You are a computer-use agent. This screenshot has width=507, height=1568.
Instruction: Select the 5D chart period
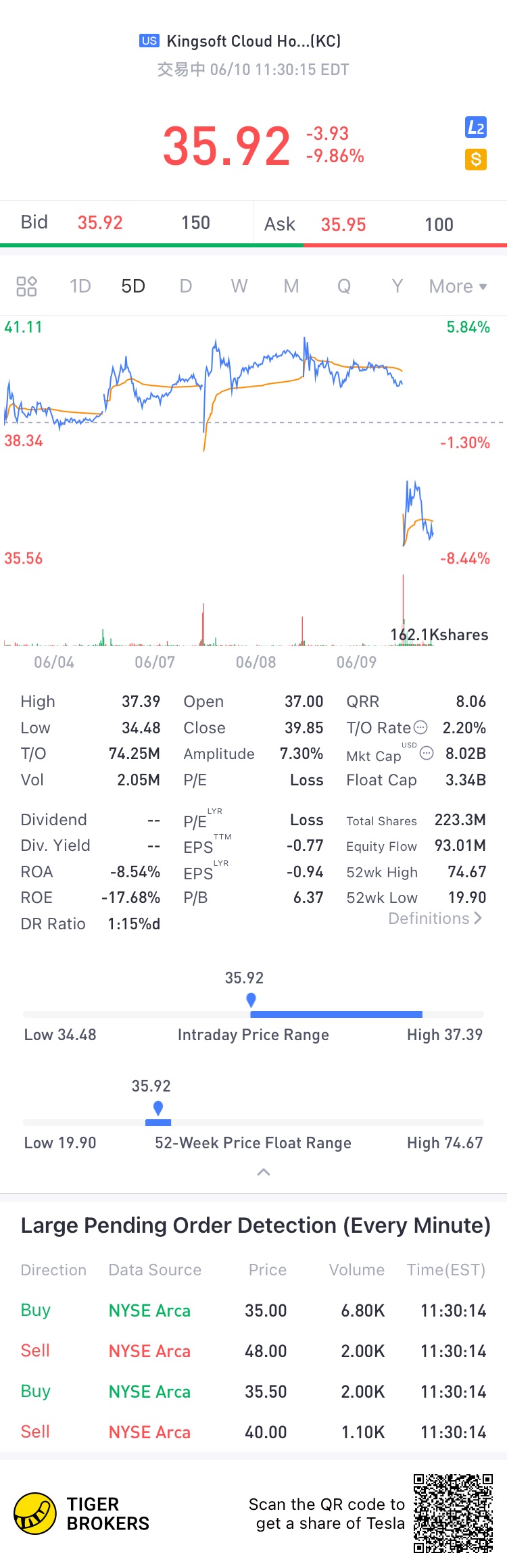coord(133,287)
